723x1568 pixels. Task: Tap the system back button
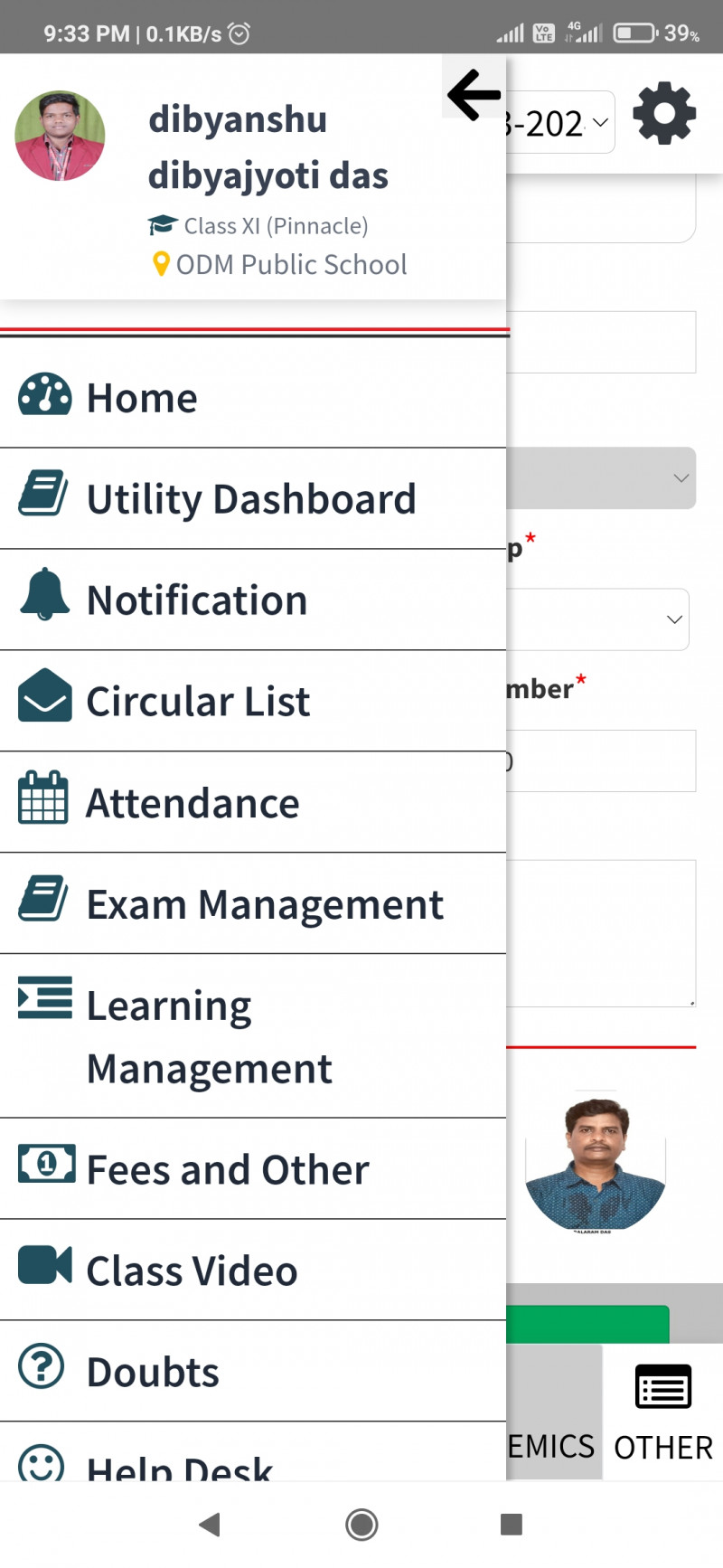210,1525
